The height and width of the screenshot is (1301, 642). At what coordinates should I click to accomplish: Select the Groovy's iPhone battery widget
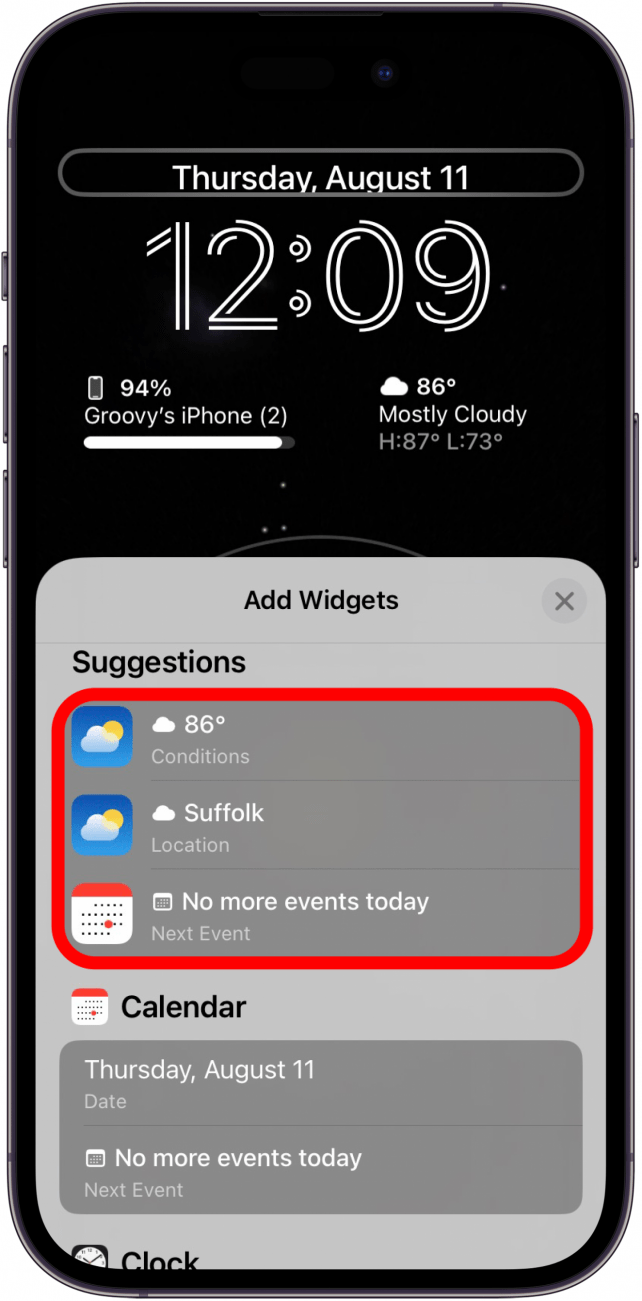pos(190,413)
